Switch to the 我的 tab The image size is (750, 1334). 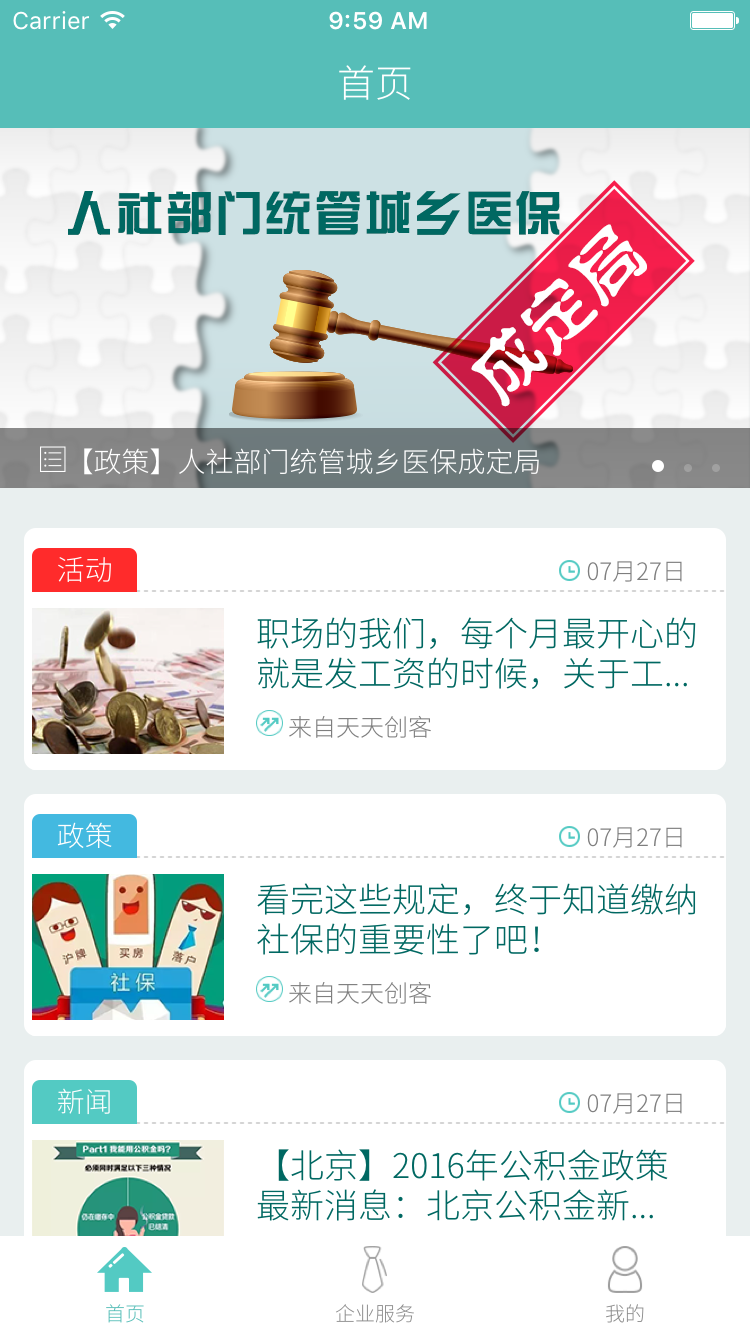click(x=625, y=1286)
